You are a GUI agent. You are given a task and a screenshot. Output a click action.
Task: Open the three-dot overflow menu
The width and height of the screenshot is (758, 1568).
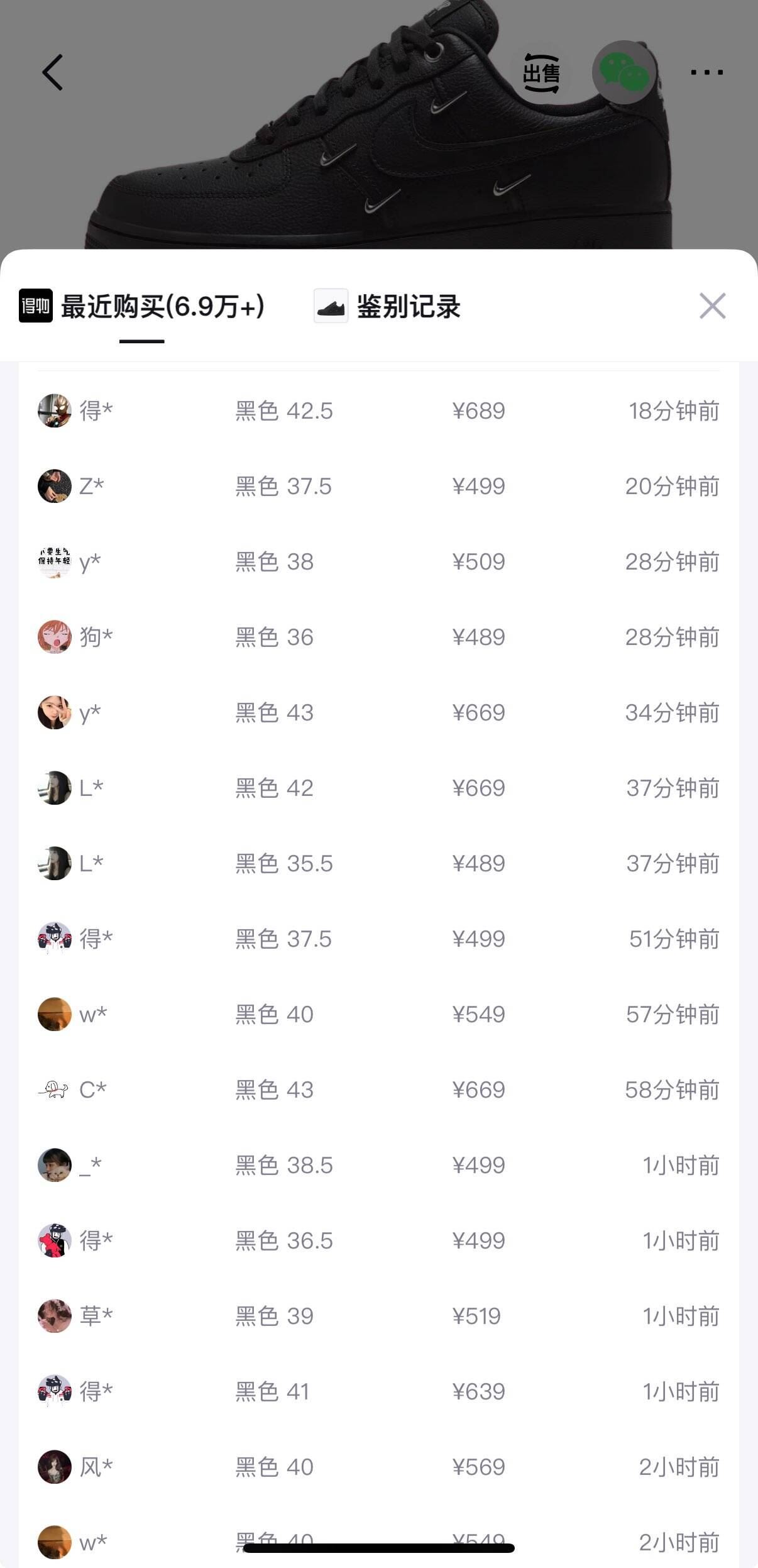pos(706,73)
